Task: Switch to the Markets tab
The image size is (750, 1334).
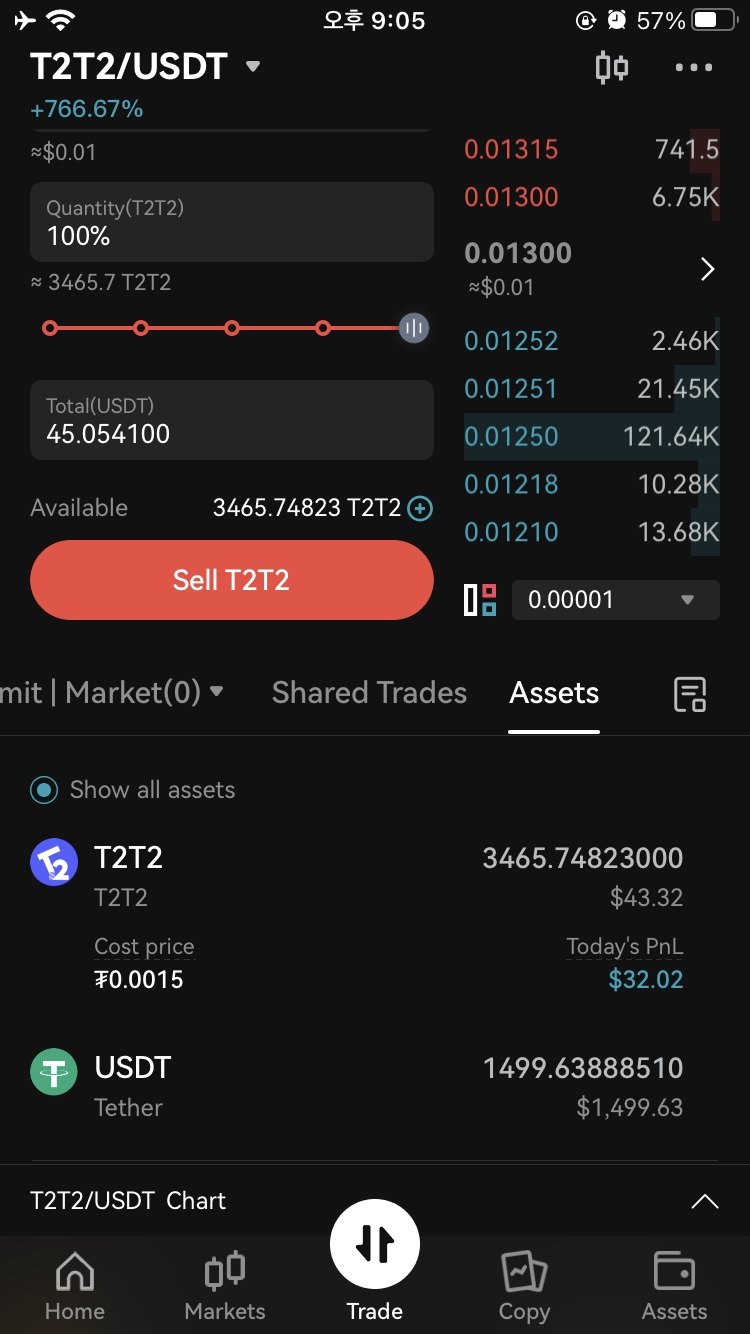Action: click(x=225, y=1286)
